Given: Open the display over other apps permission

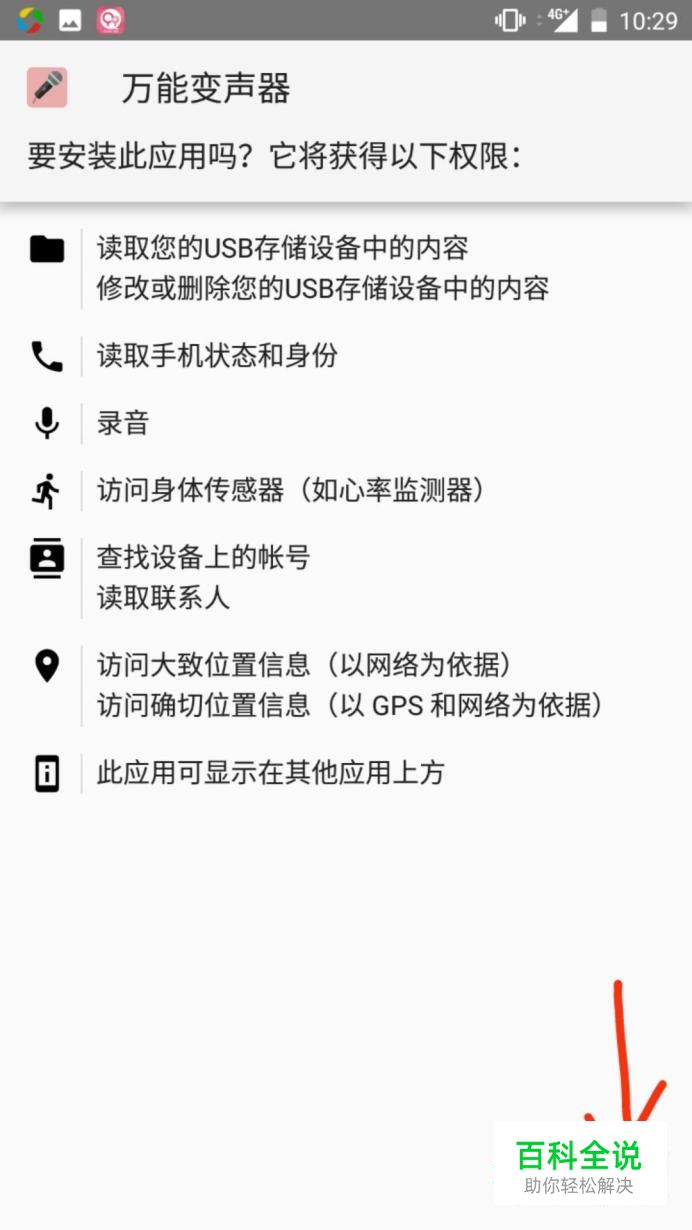Looking at the screenshot, I should [270, 773].
